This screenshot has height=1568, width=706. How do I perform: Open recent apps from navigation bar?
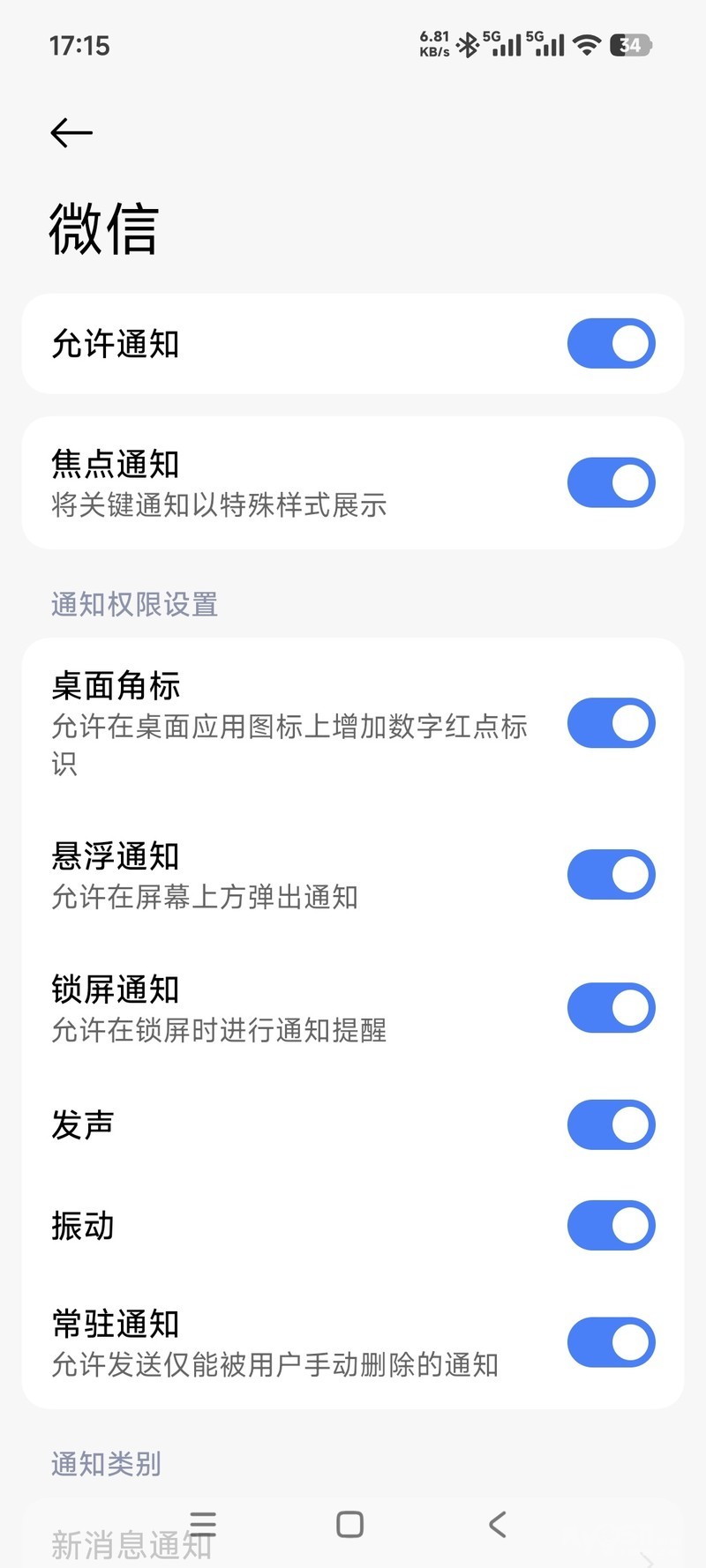(203, 1525)
